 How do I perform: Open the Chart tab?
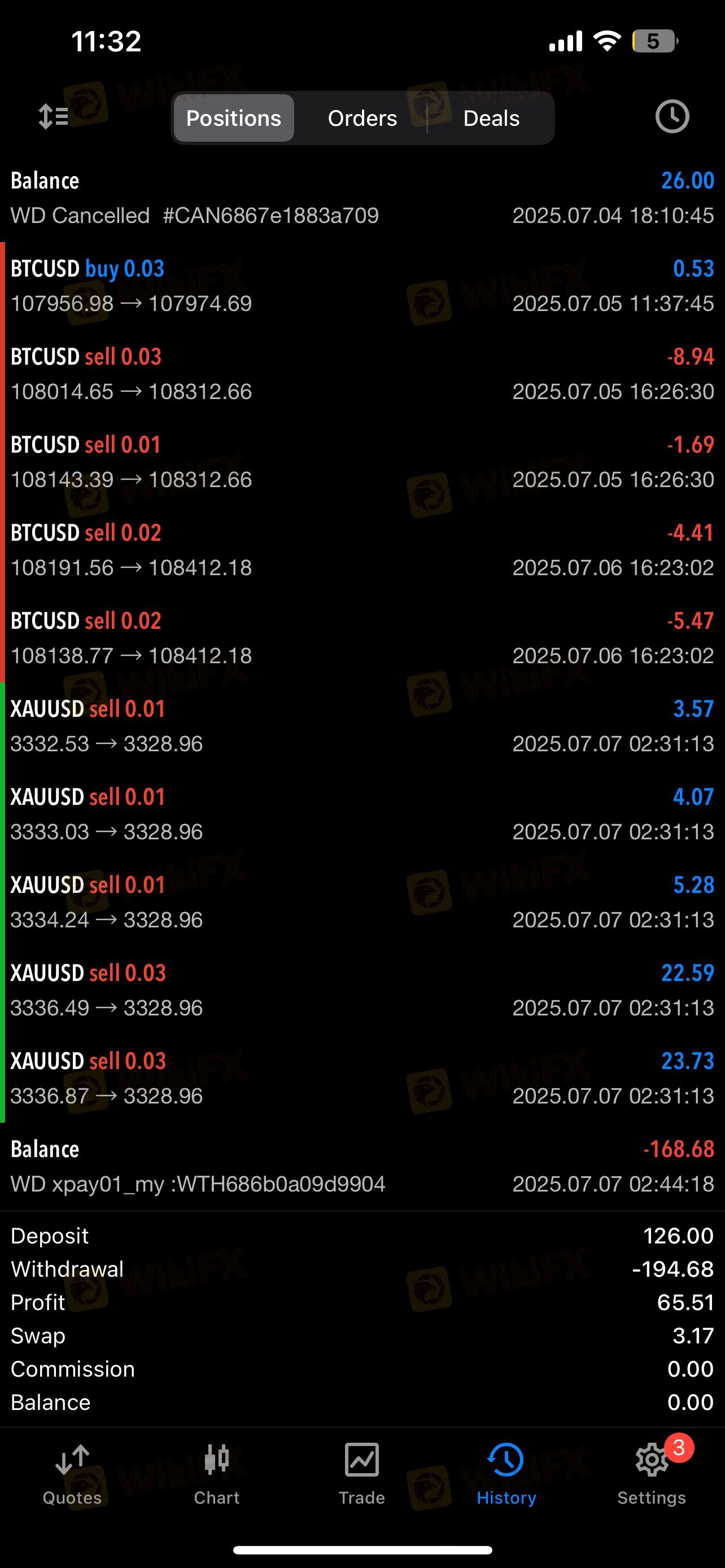pos(217,1474)
